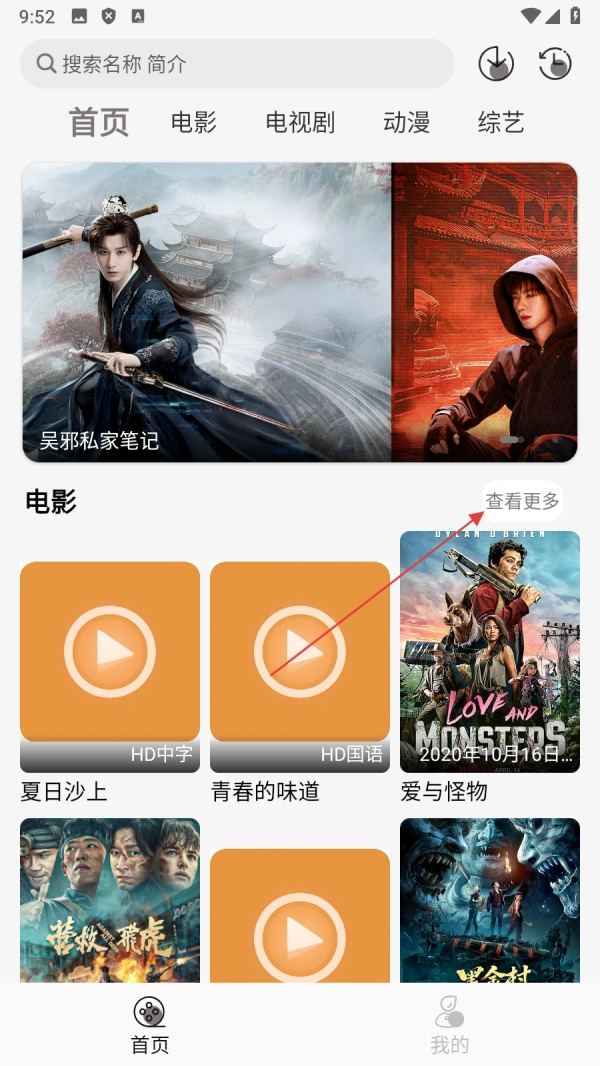Go to the 综艺 top tab
Viewport: 600px width, 1066px height.
pos(501,123)
